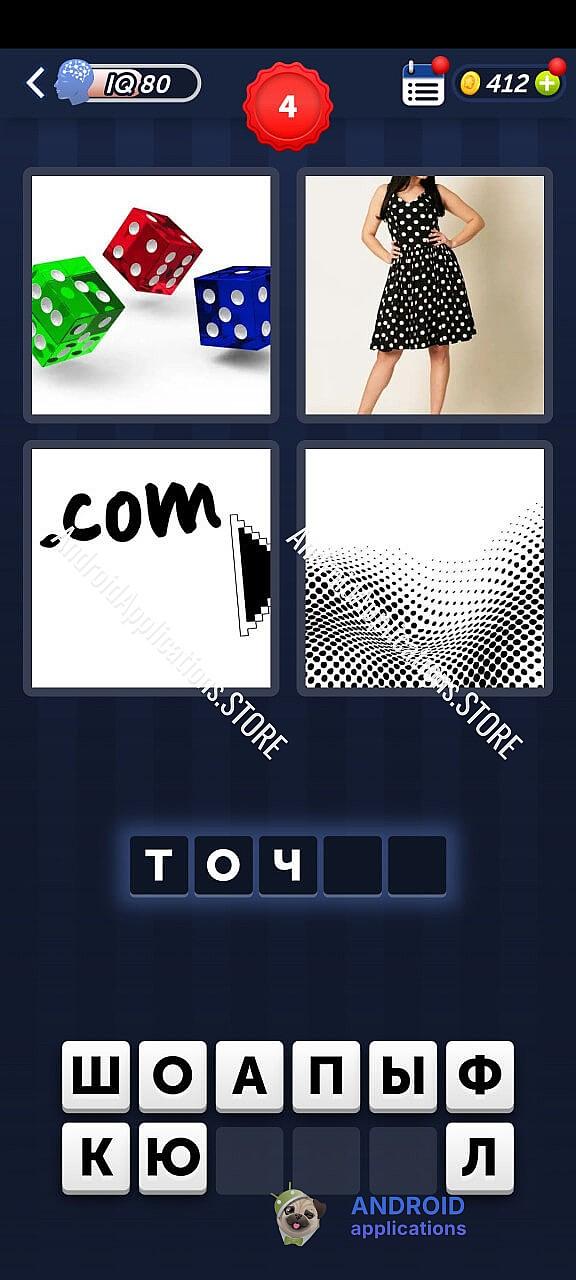Go back with the arrow icon
The image size is (576, 1280).
point(35,83)
